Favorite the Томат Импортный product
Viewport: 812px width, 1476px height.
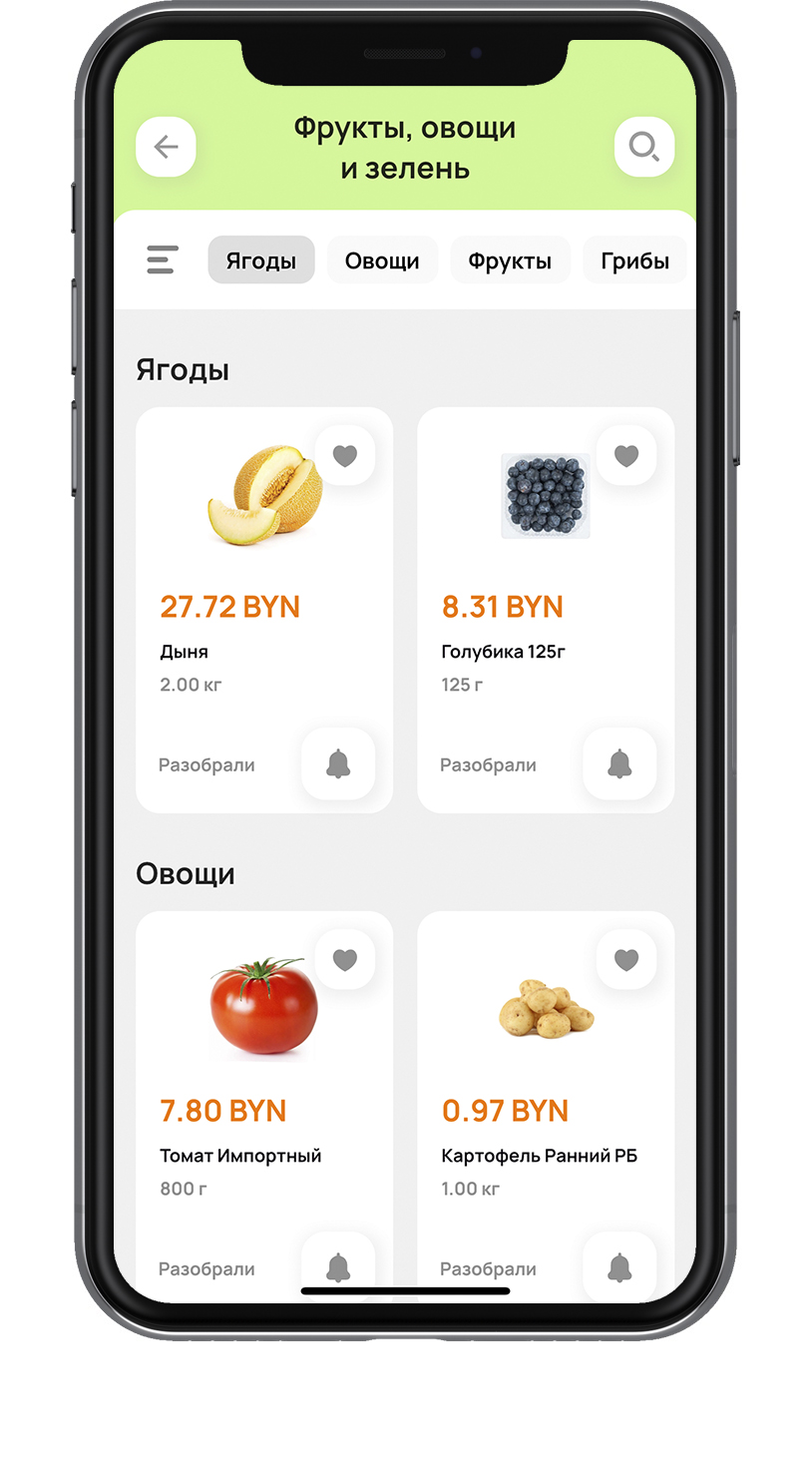[x=345, y=960]
